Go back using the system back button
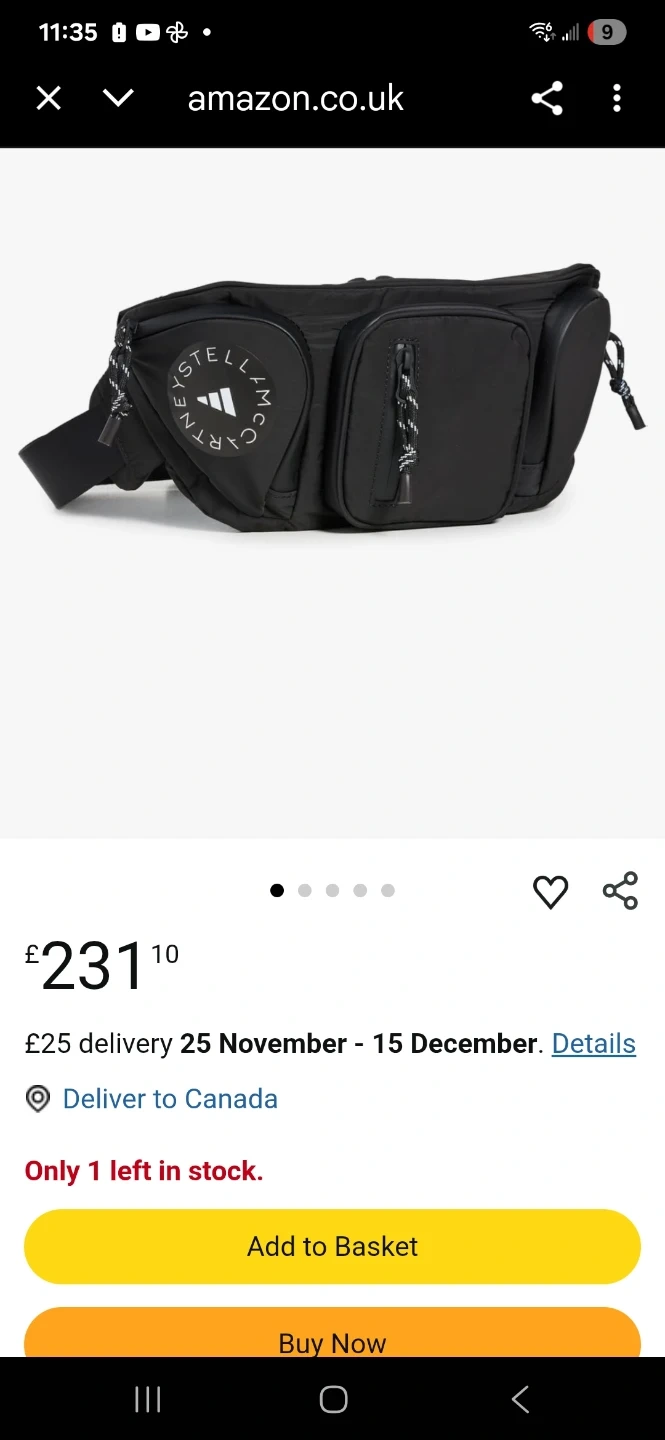Image resolution: width=665 pixels, height=1440 pixels. click(520, 1399)
